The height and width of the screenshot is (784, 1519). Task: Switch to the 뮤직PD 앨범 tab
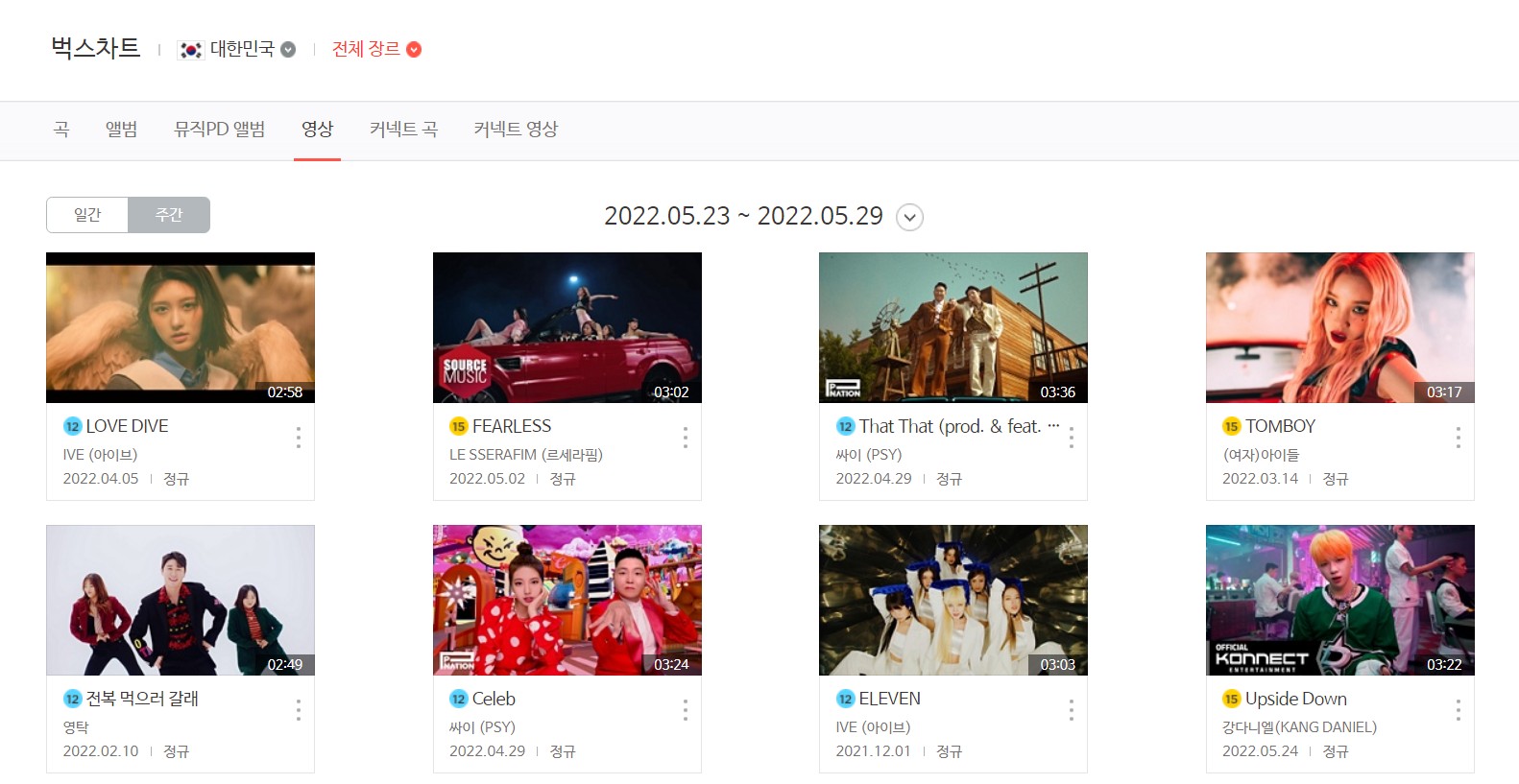coord(219,130)
